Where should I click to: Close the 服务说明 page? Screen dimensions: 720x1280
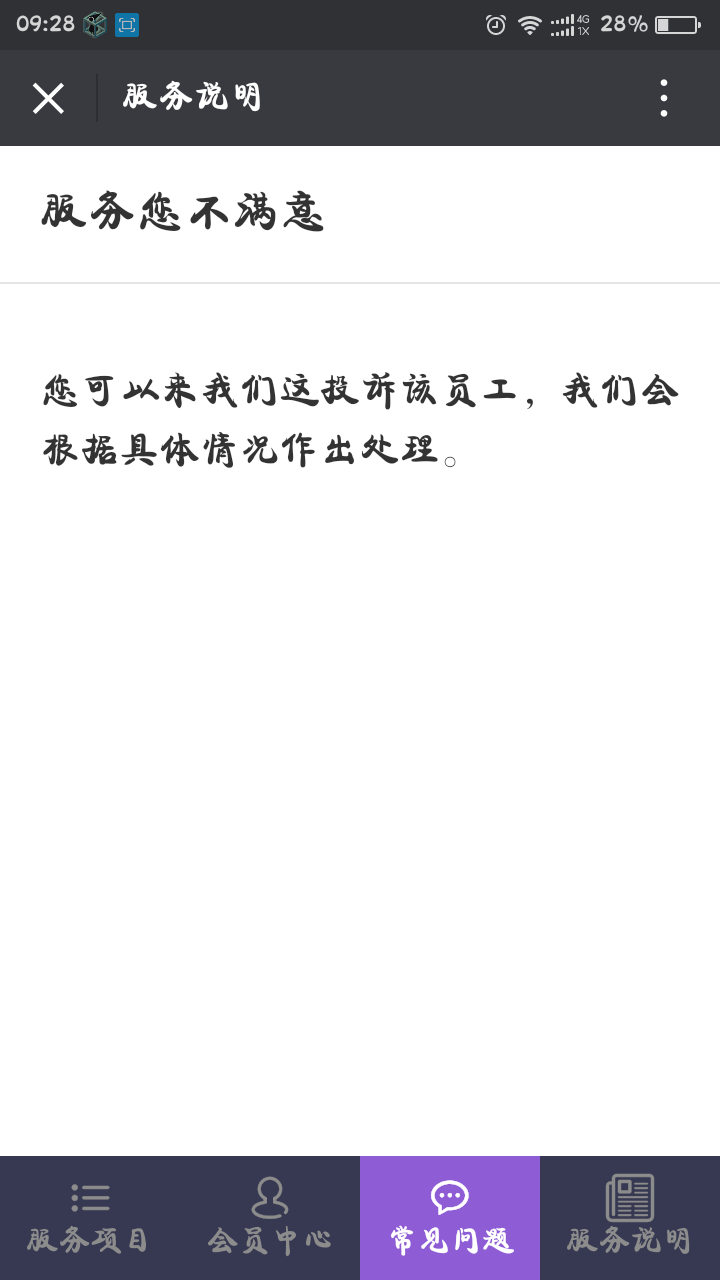[48, 98]
